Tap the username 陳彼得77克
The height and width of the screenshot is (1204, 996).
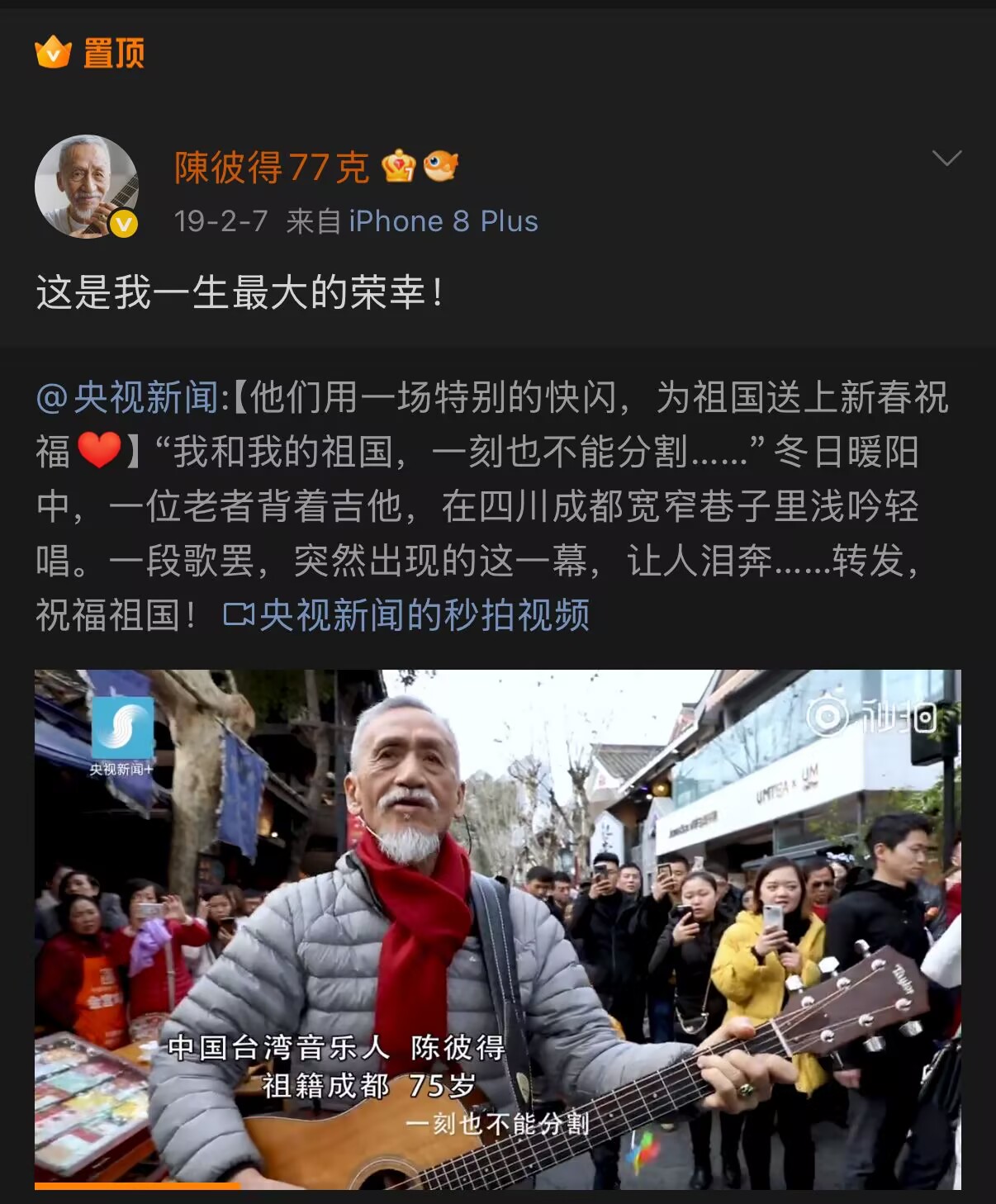(x=271, y=168)
